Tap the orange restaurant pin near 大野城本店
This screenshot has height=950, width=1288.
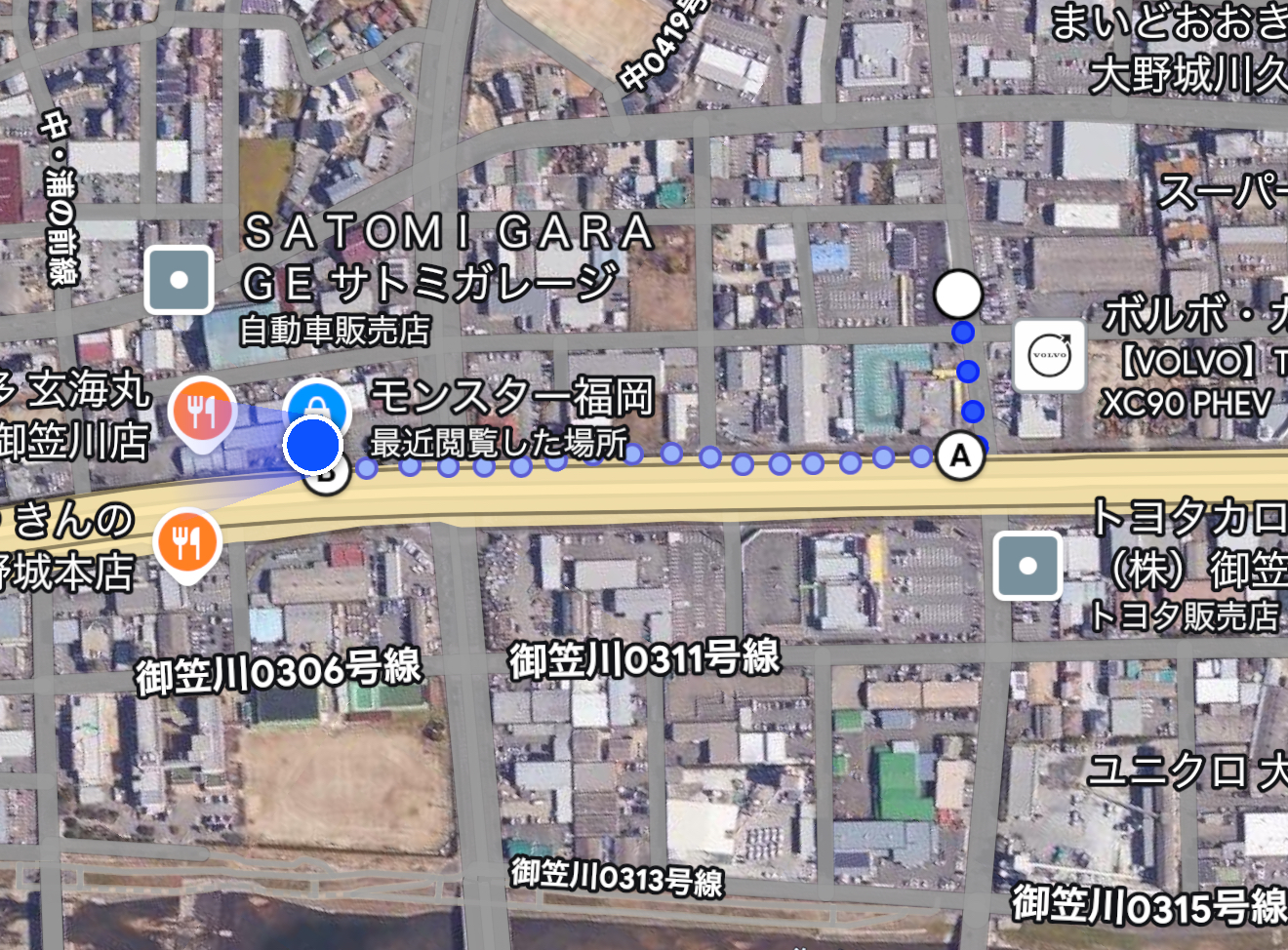click(187, 541)
